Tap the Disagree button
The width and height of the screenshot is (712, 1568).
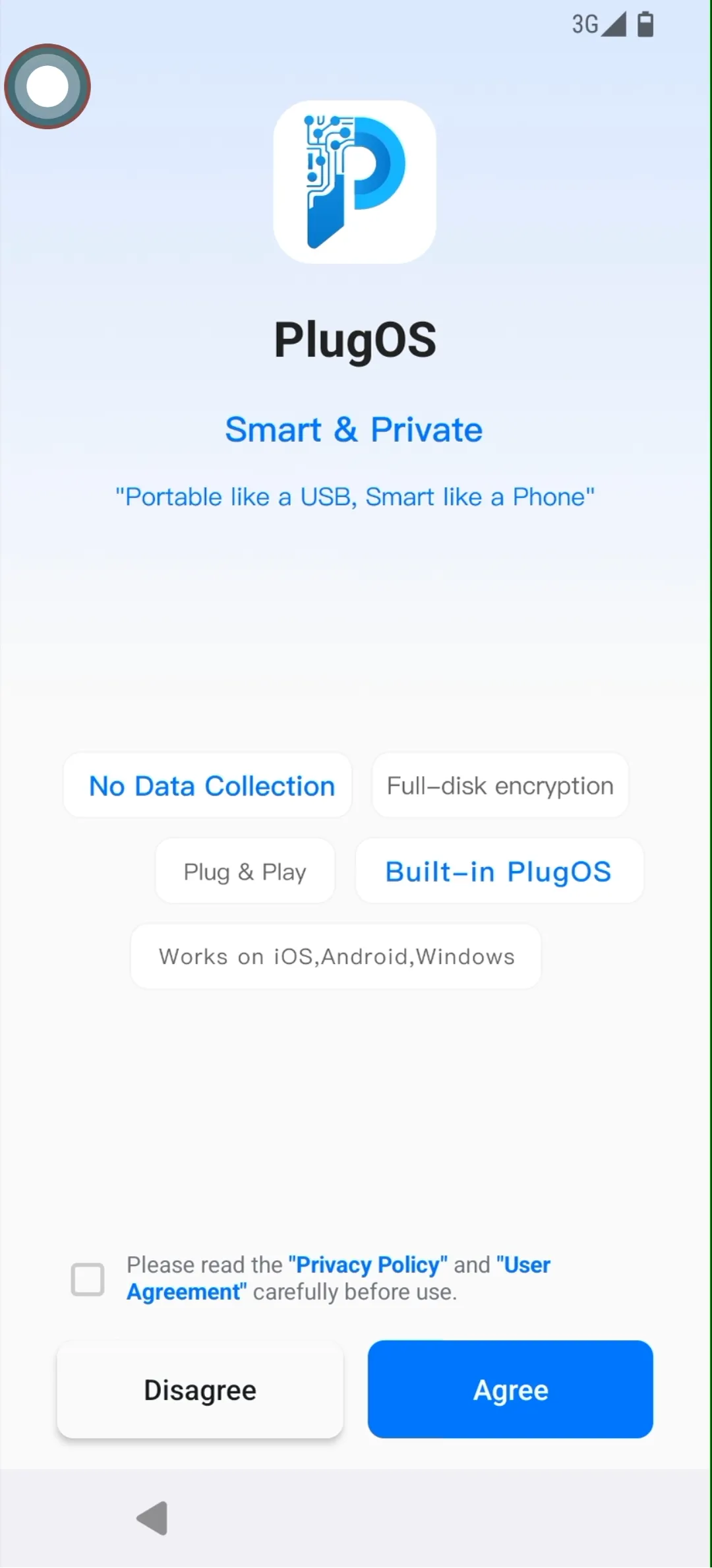pos(200,1389)
